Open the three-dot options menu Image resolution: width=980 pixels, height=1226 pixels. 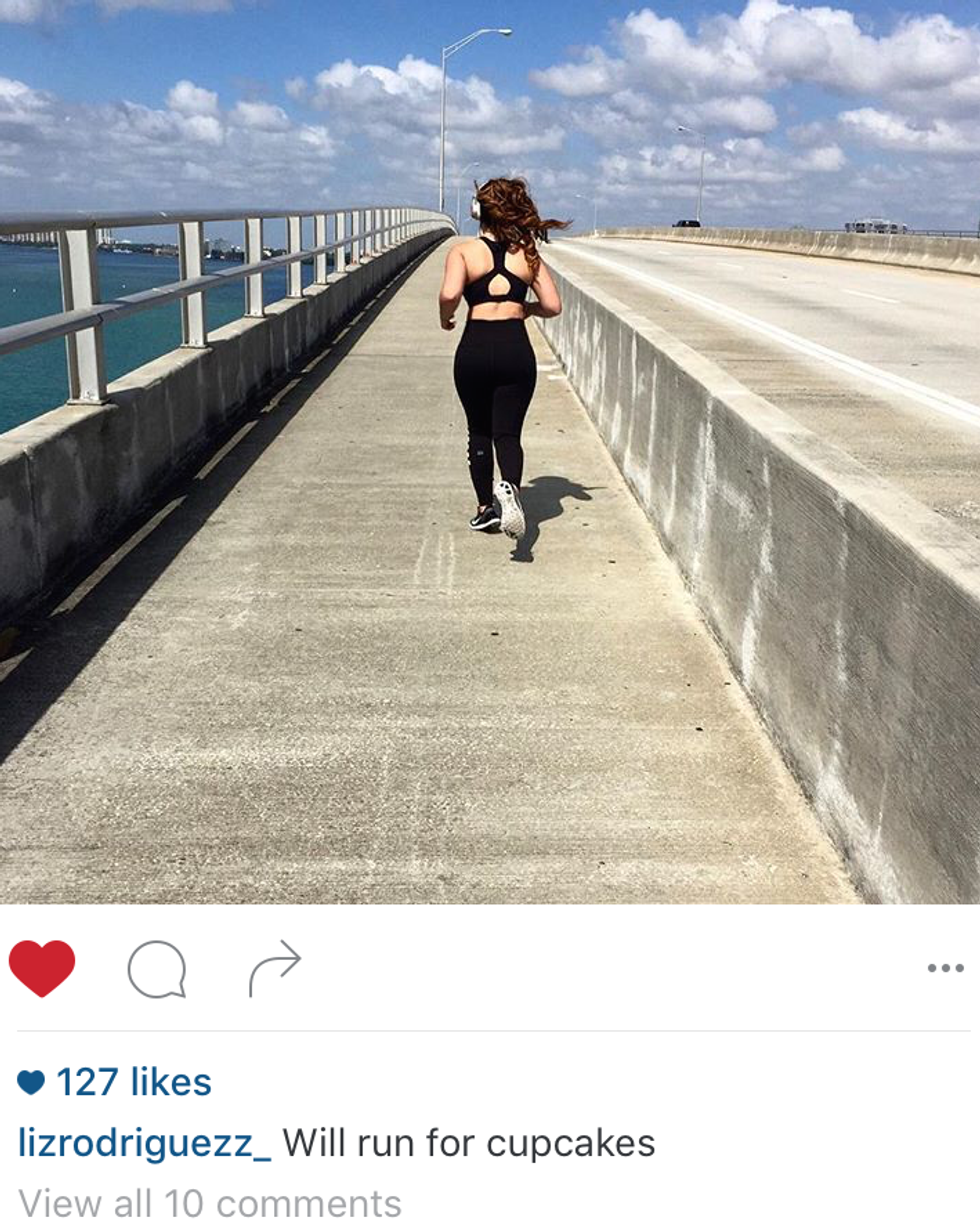945,968
